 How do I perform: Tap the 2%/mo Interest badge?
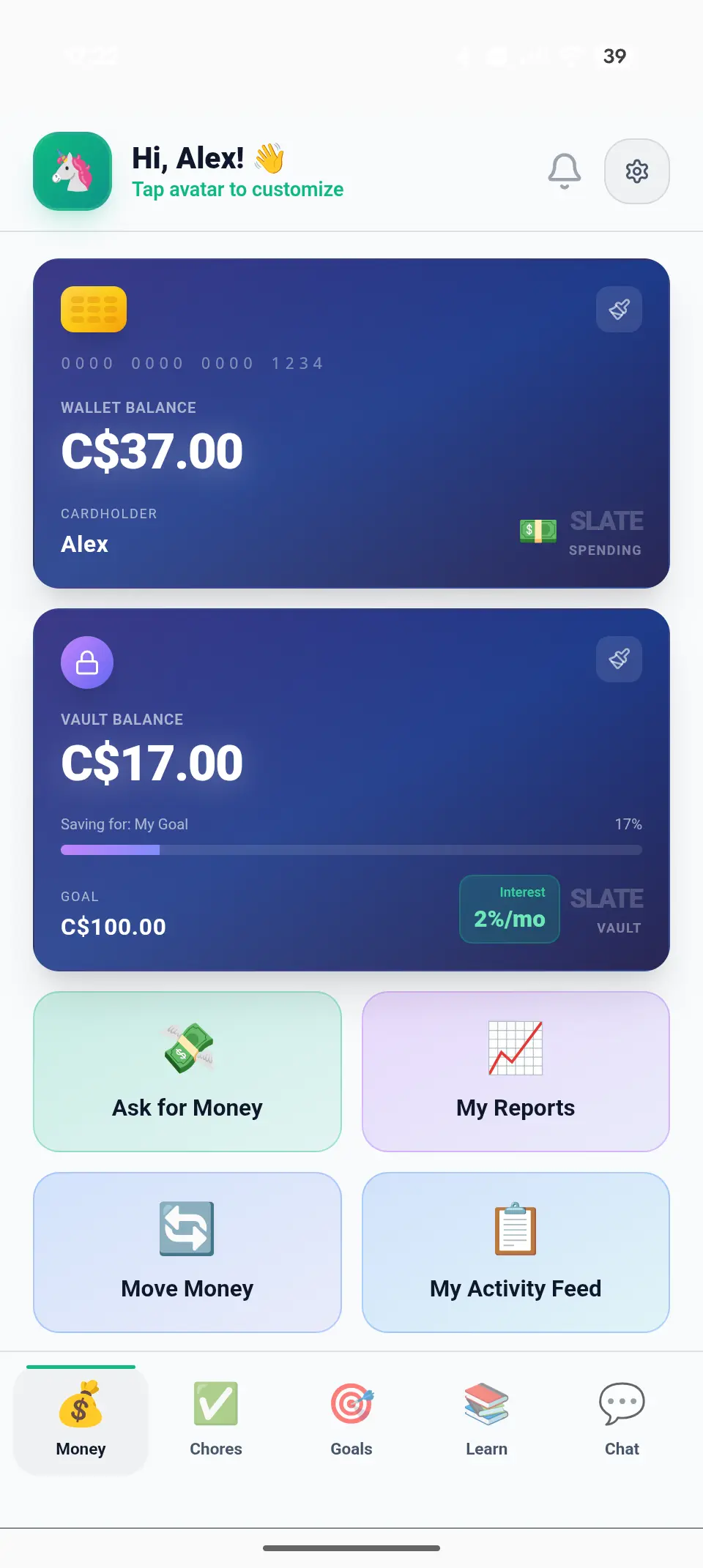pyautogui.click(x=509, y=909)
